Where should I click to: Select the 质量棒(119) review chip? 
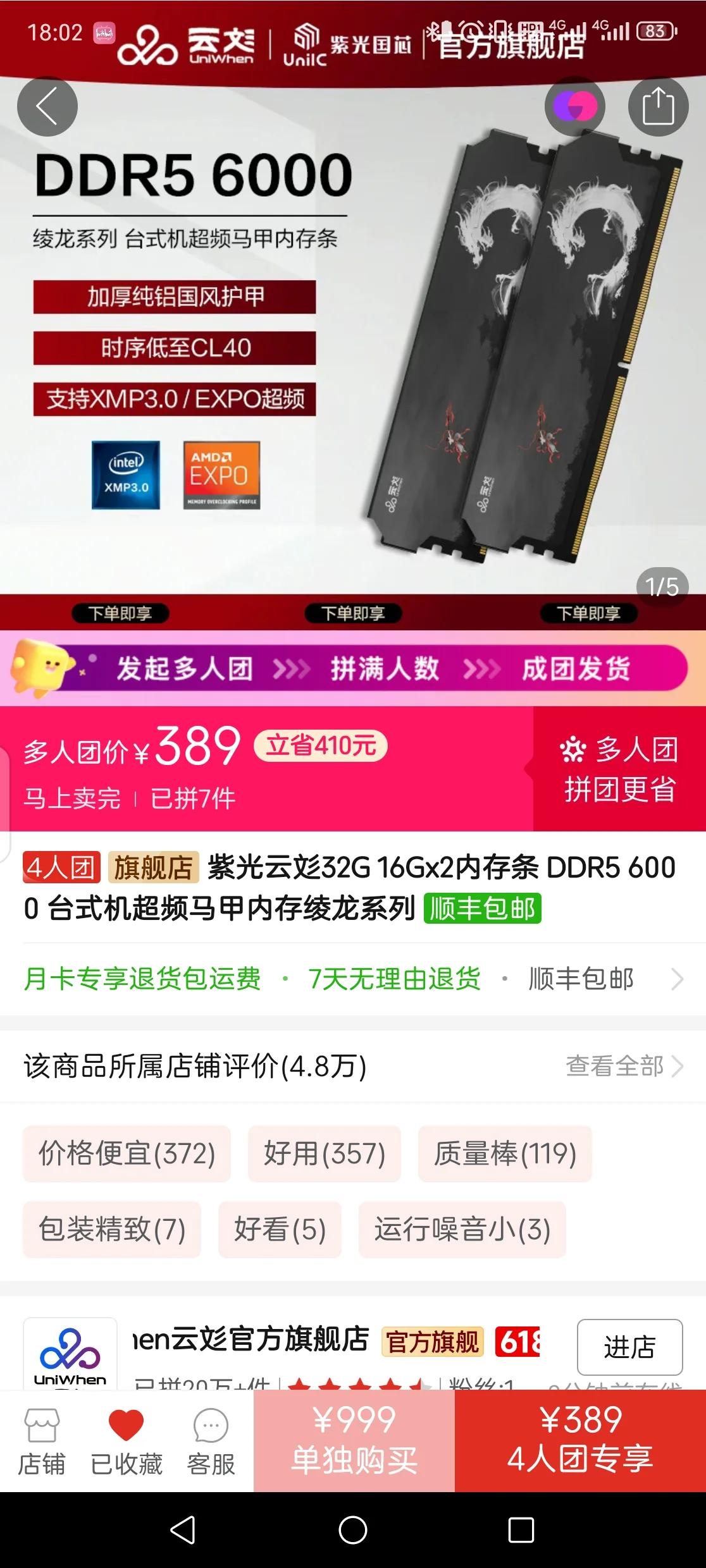pos(505,1153)
